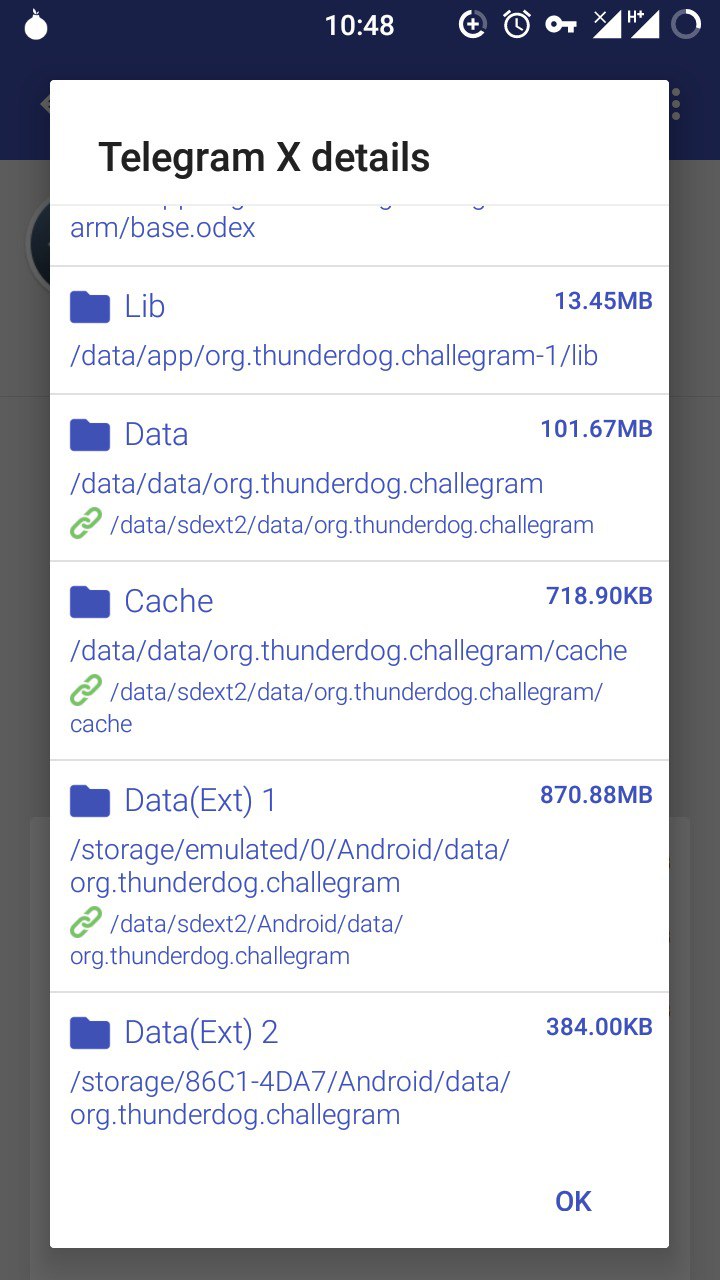The height and width of the screenshot is (1280, 720).
Task: Open the Lib folder row
Action: [359, 330]
